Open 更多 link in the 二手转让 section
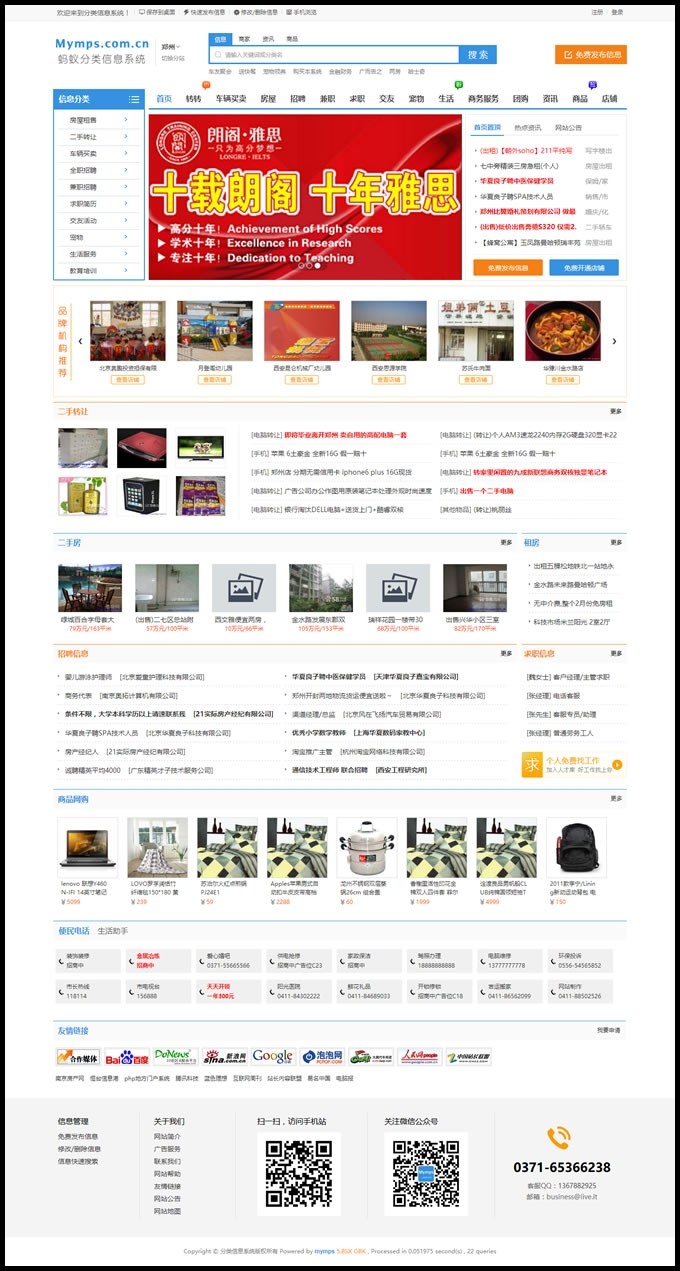680x1271 pixels. click(616, 411)
